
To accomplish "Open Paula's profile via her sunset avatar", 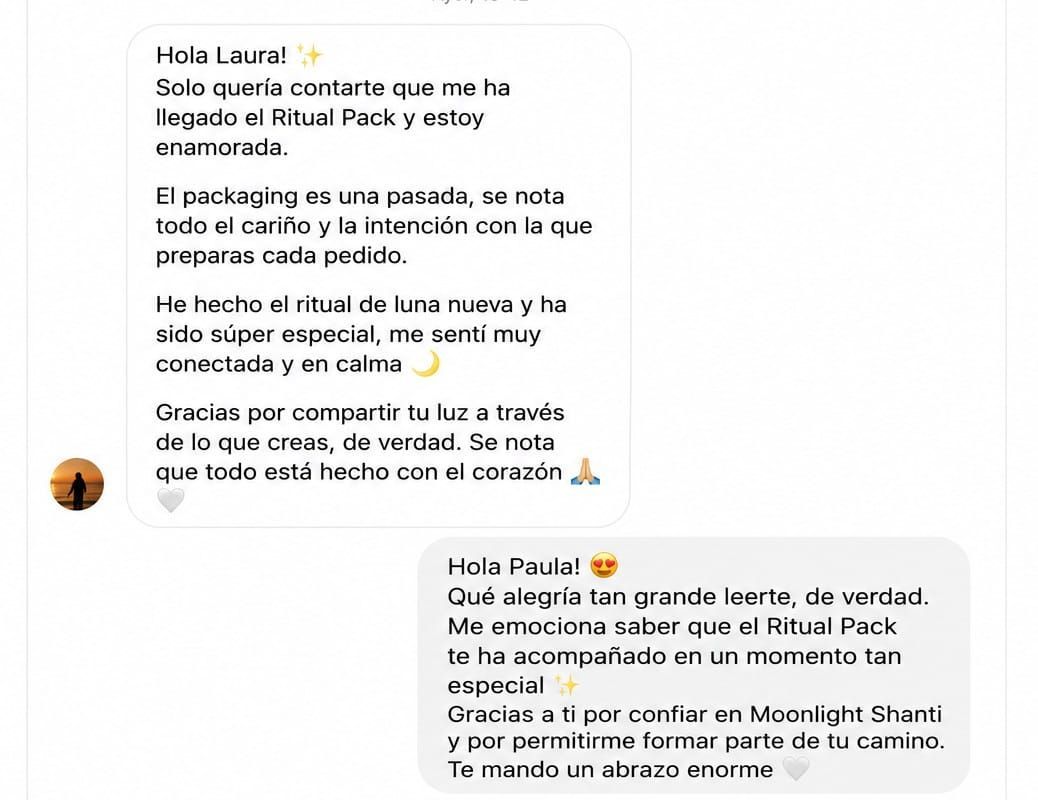I will tap(77, 484).
